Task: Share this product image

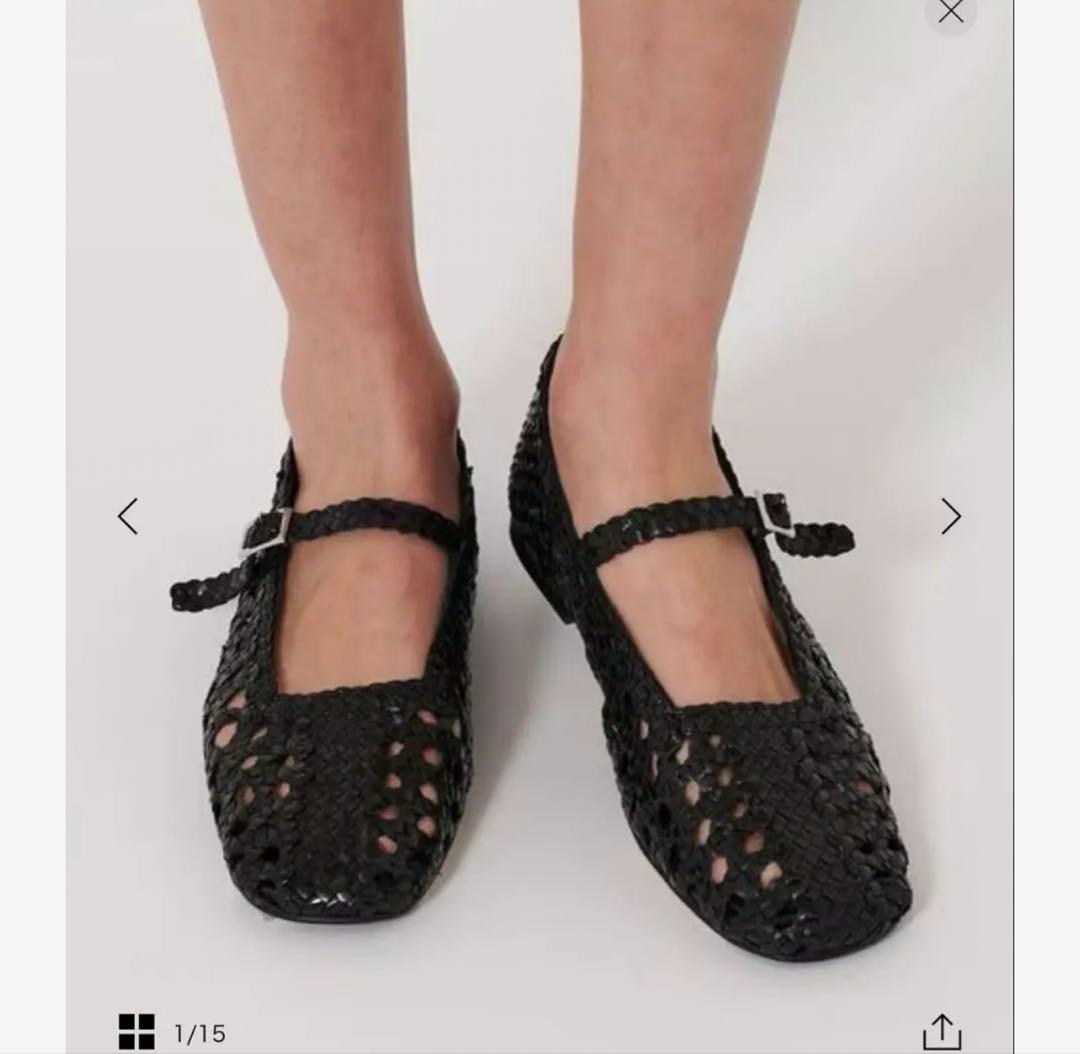Action: pos(941,1031)
